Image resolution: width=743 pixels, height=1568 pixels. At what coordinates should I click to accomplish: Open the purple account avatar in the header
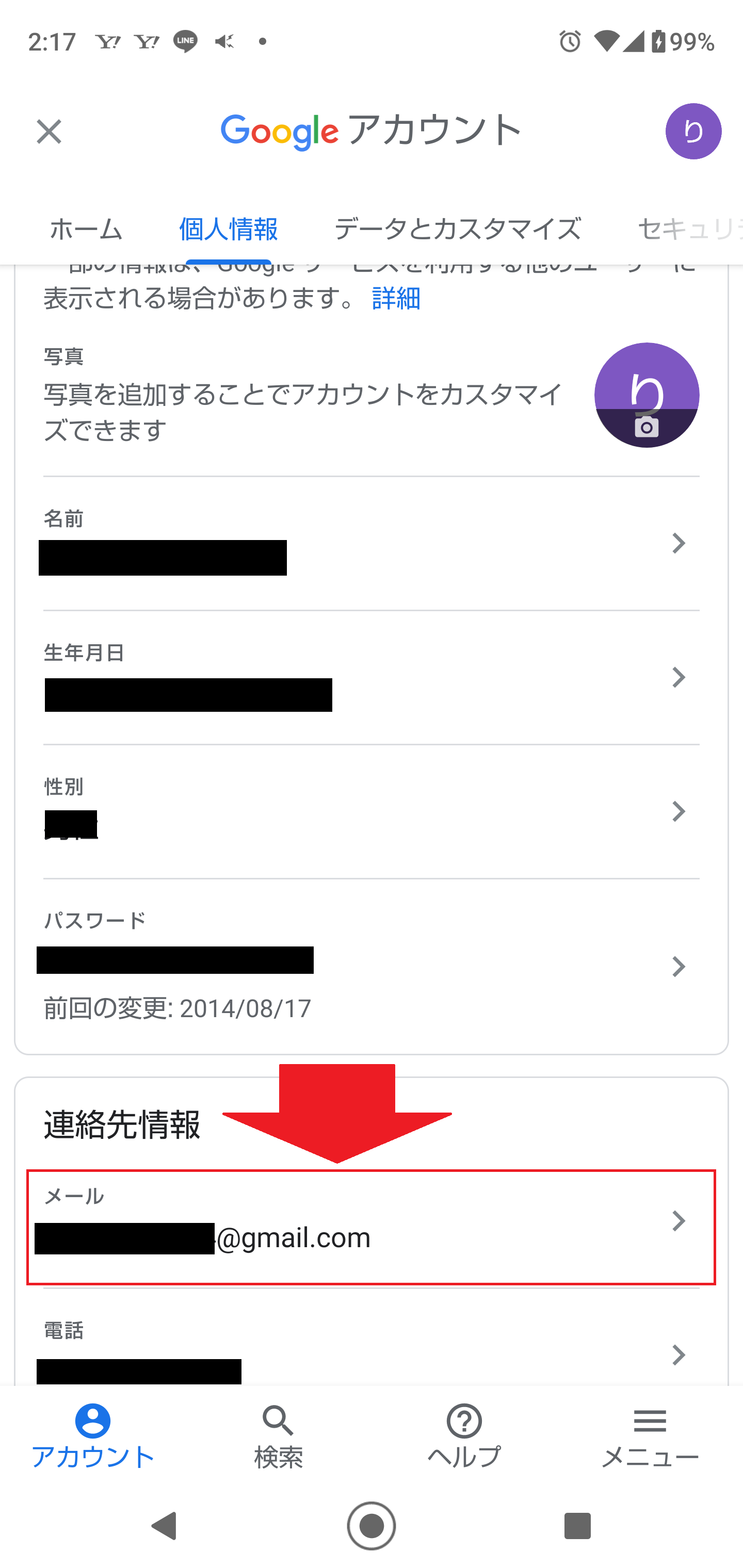[693, 132]
